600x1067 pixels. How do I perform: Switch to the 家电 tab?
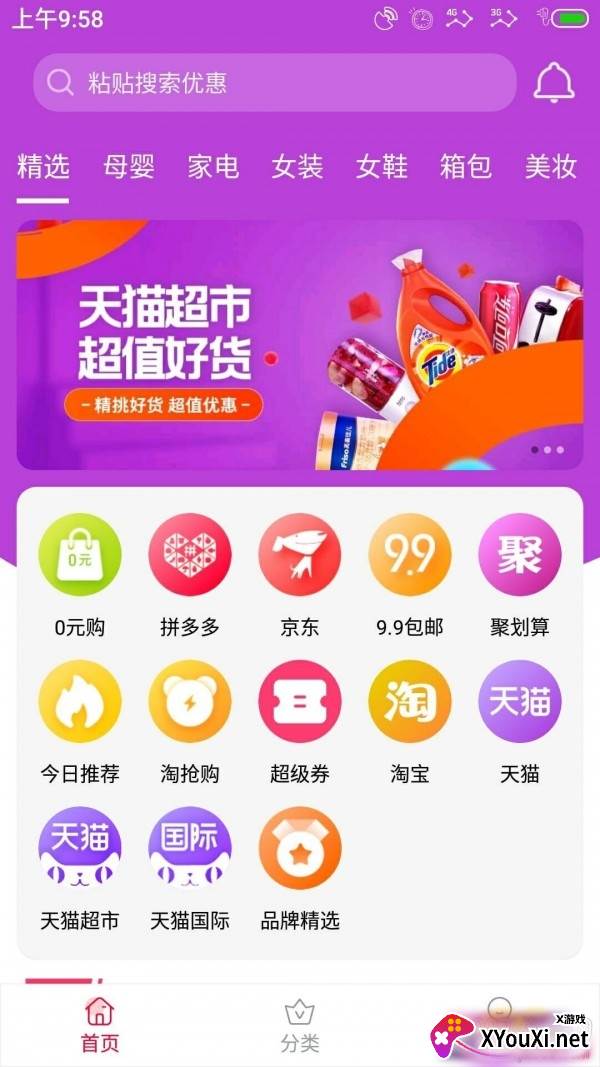tap(213, 166)
